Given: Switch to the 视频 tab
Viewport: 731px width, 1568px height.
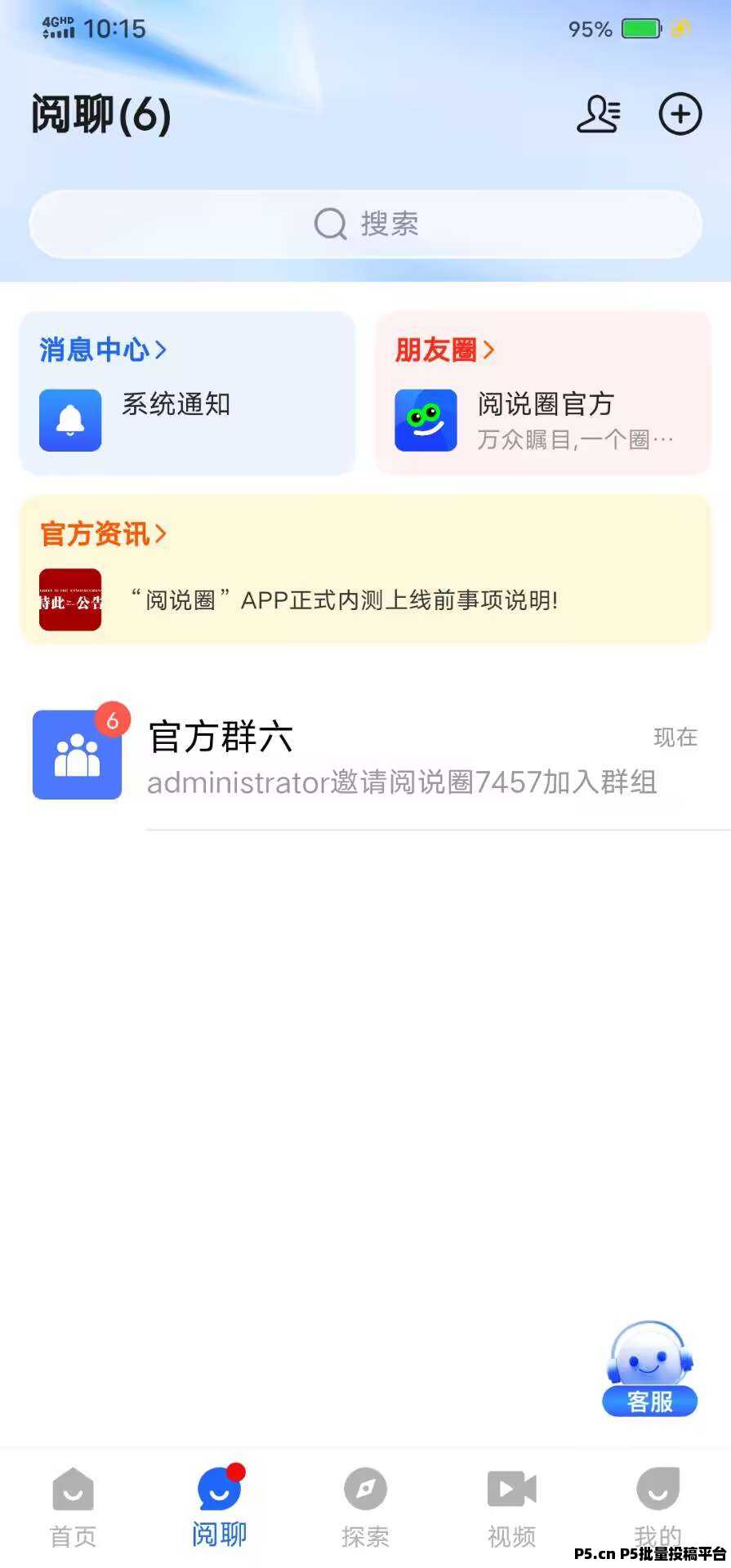Looking at the screenshot, I should (511, 1507).
